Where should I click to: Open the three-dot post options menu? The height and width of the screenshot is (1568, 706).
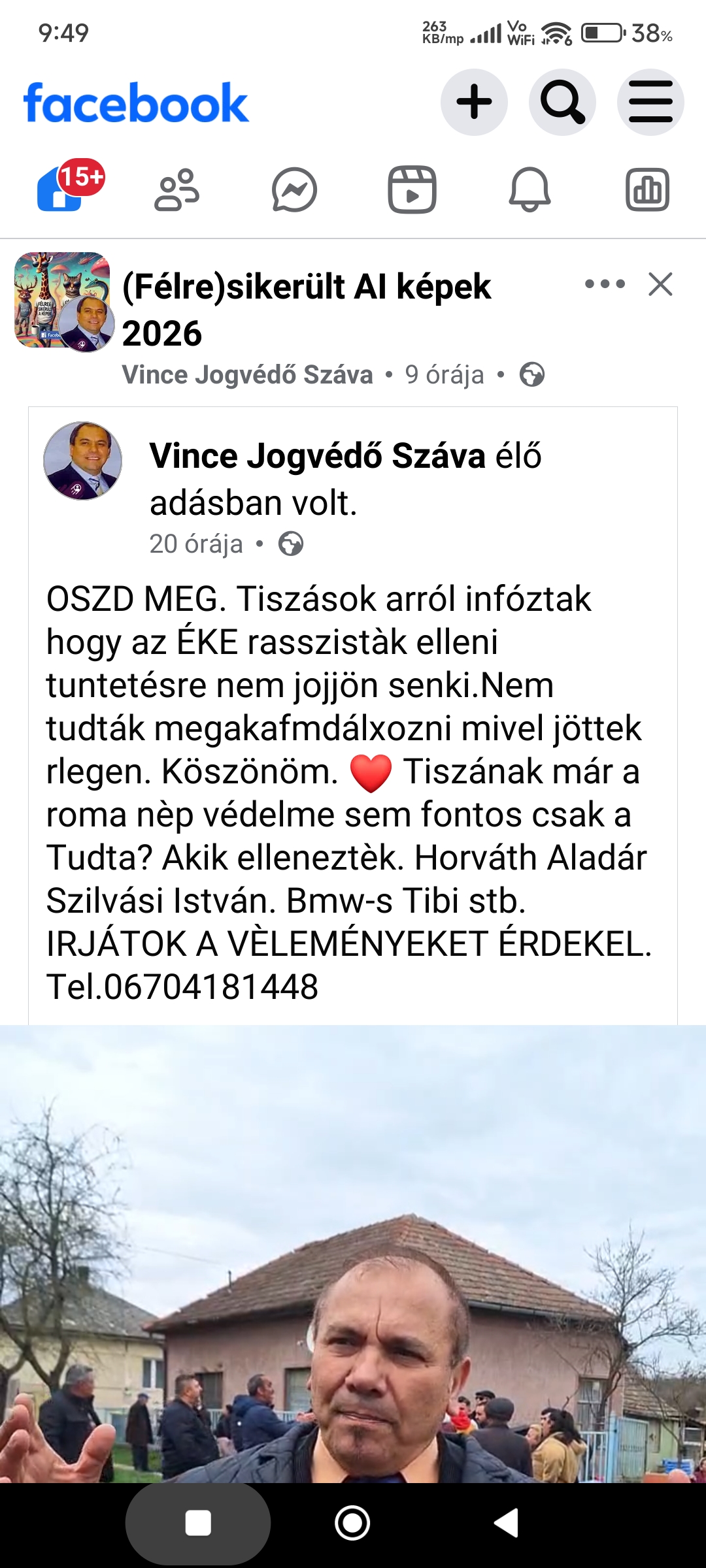pyautogui.click(x=605, y=284)
